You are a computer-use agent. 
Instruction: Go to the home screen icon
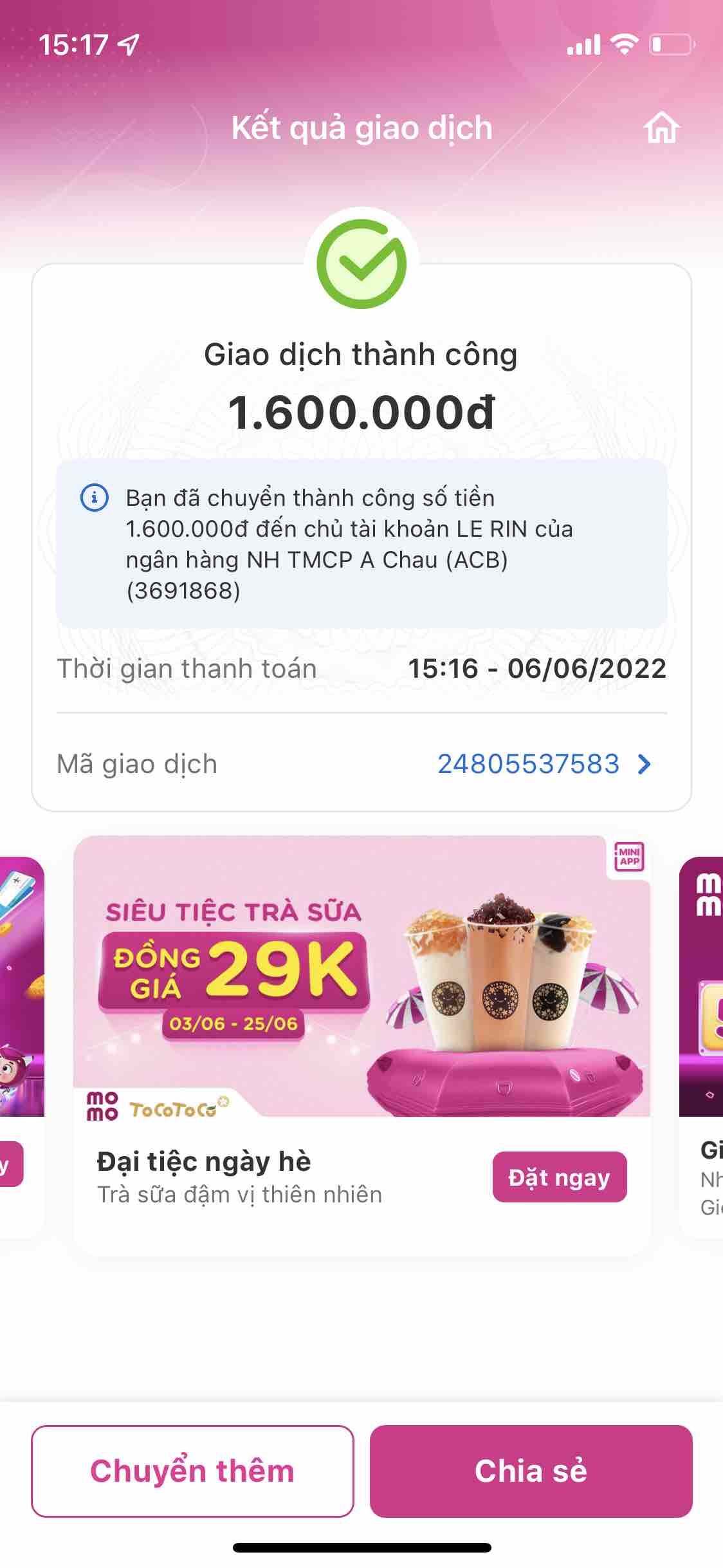point(661,127)
